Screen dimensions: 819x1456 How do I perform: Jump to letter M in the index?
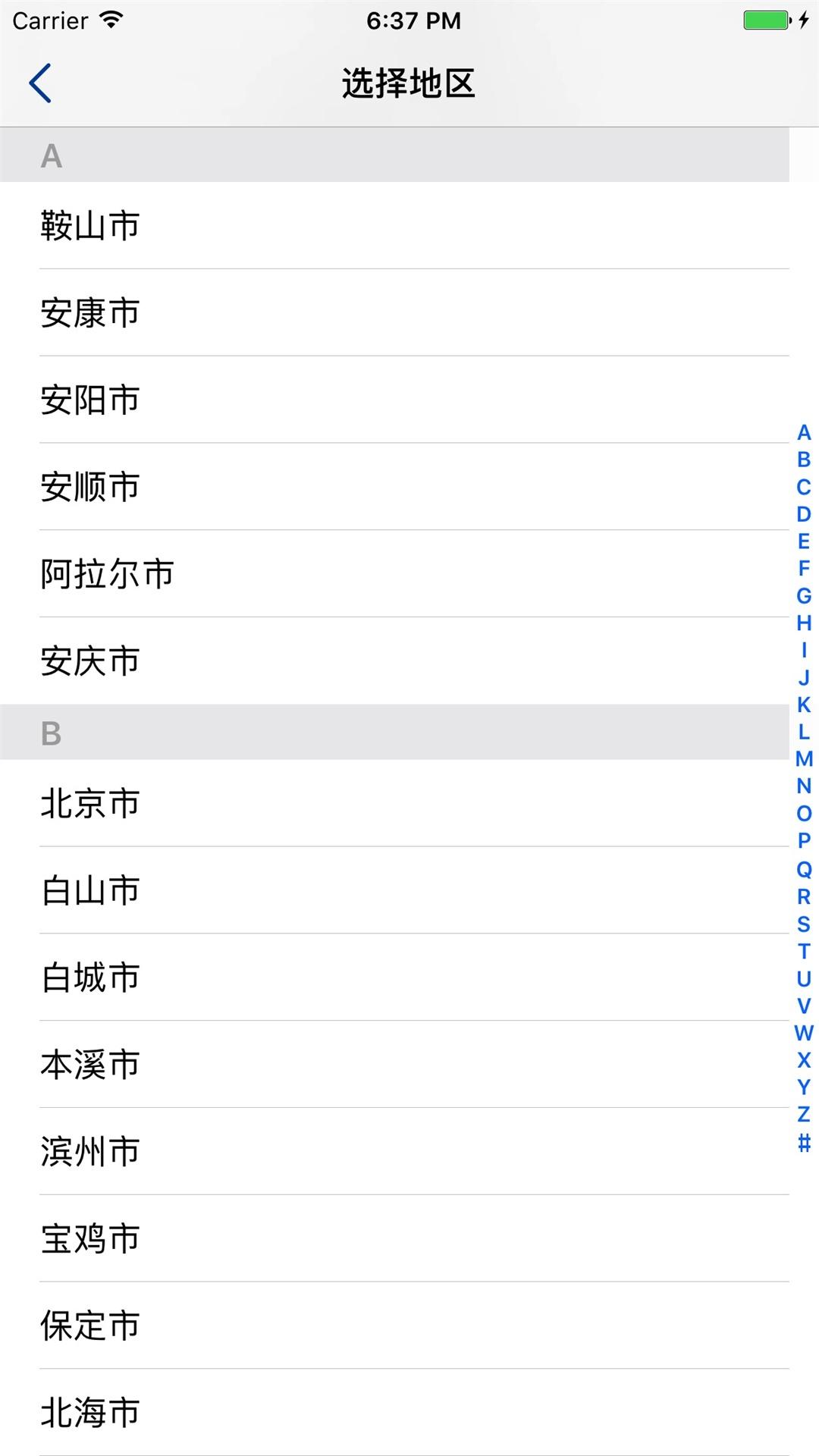pyautogui.click(x=804, y=759)
